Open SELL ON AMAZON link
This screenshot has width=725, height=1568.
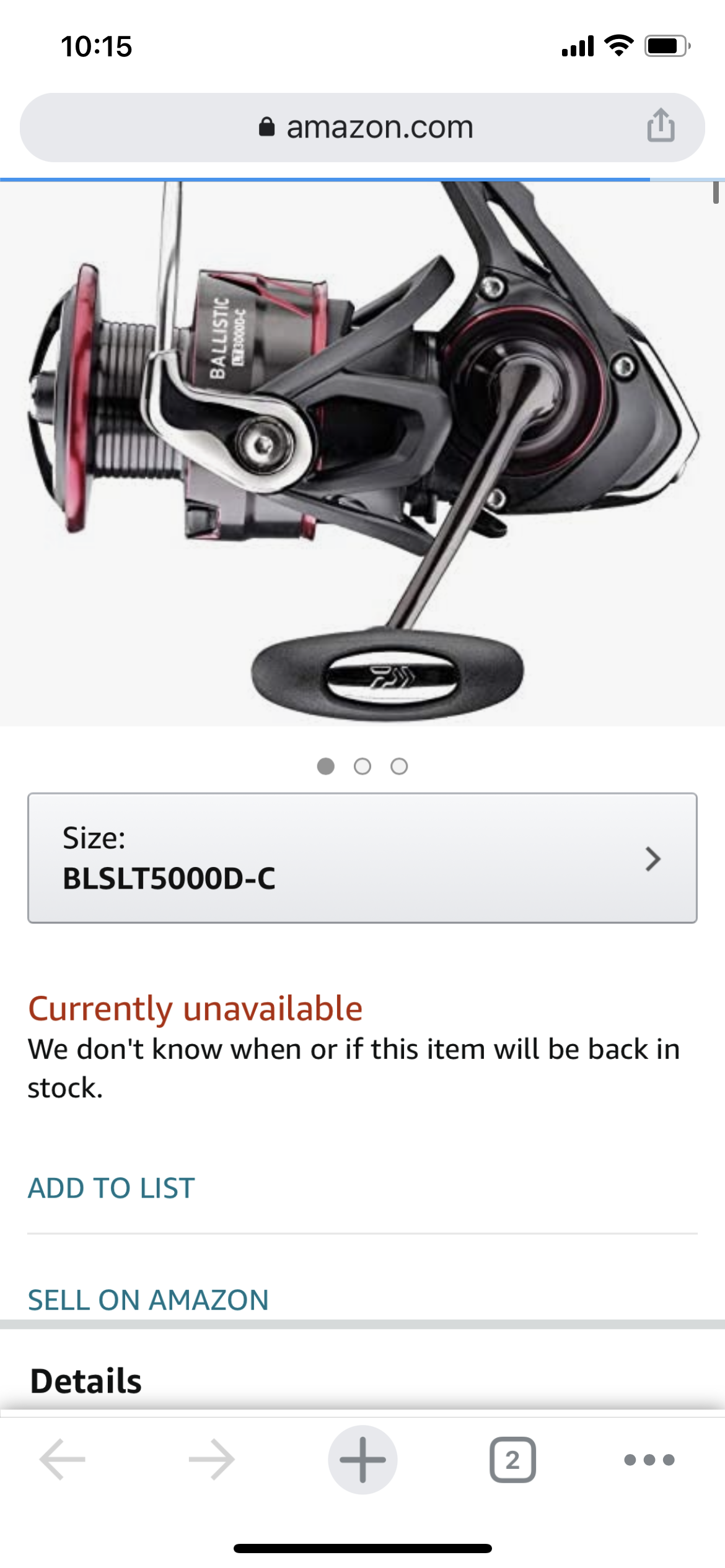pyautogui.click(x=148, y=1300)
